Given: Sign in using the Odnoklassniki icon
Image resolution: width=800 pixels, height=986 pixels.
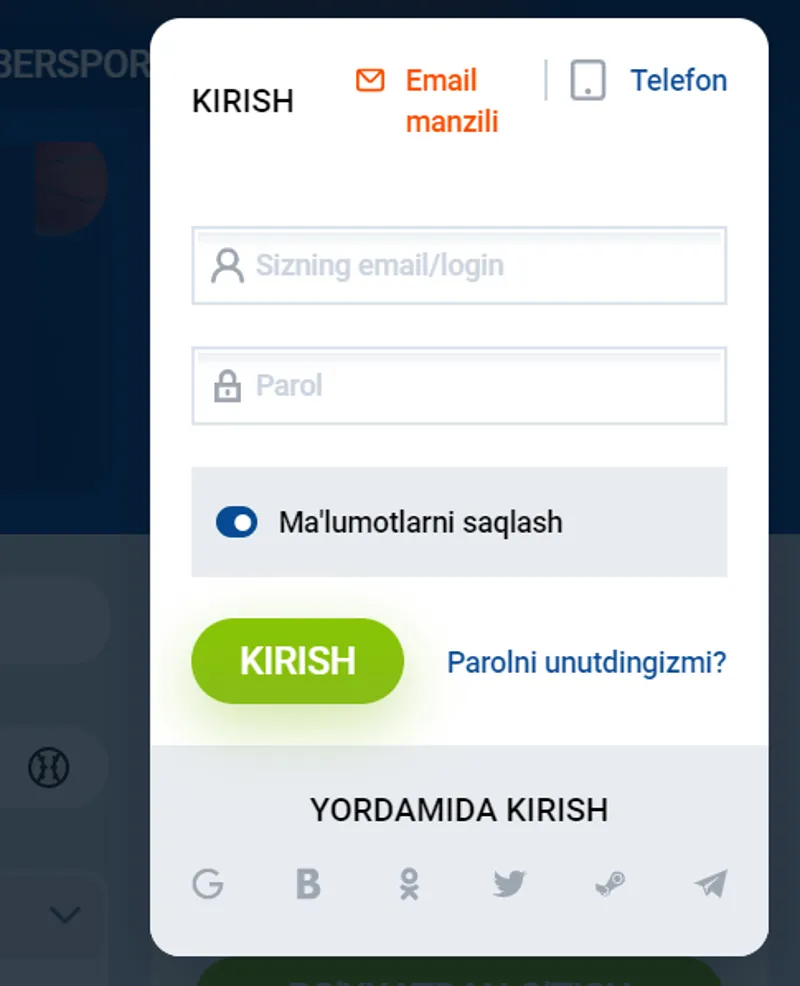Looking at the screenshot, I should (408, 884).
